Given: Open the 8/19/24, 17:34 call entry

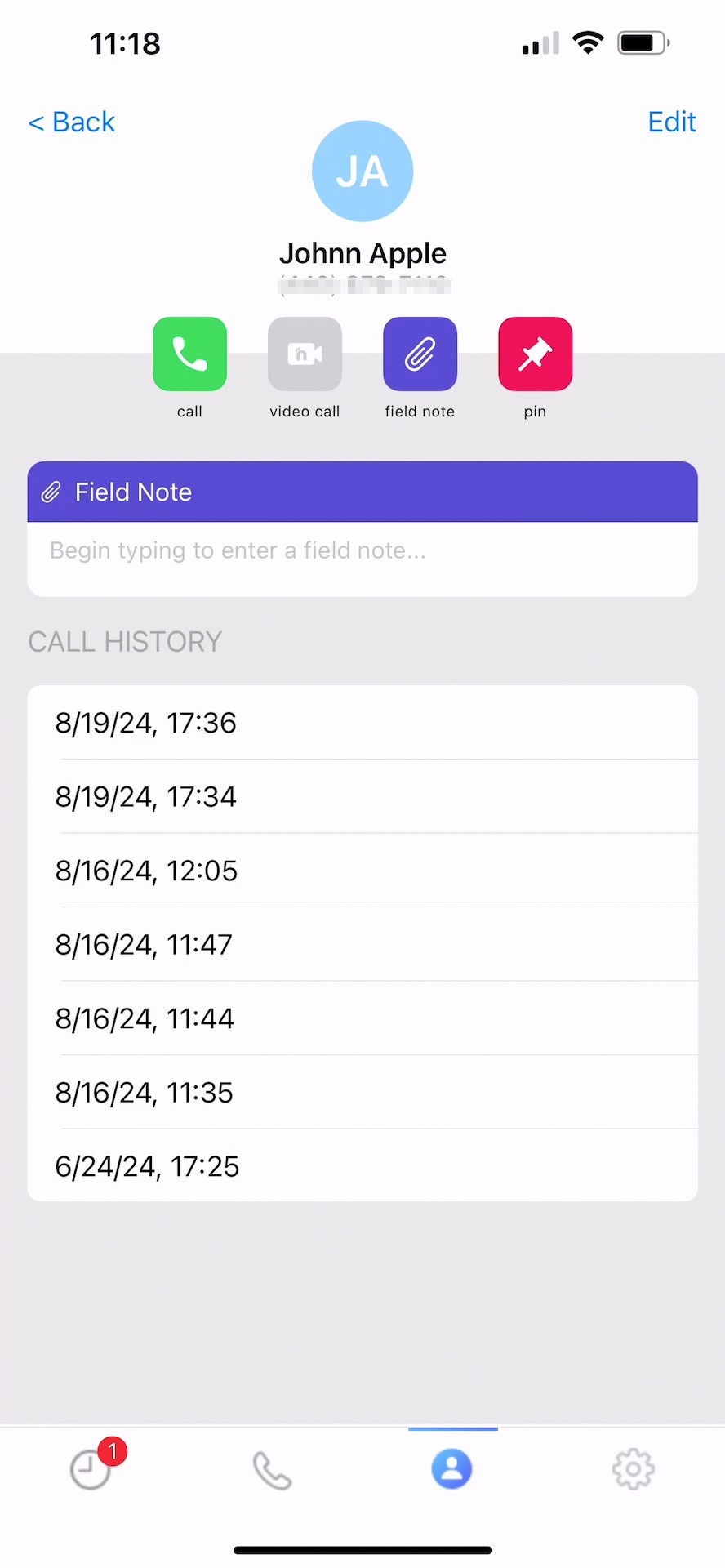Looking at the screenshot, I should tap(362, 796).
